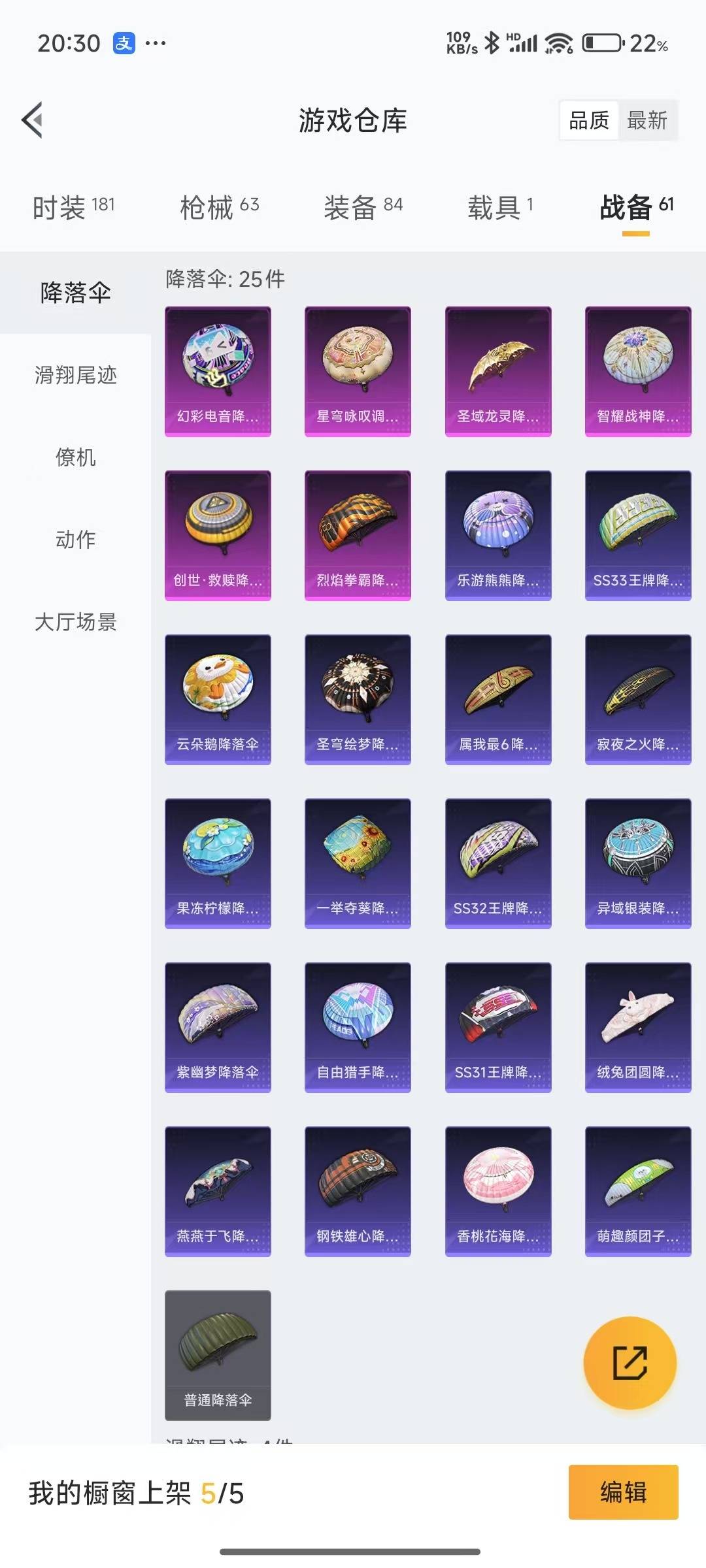
Task: Open the 绒兔团圆 parachute item
Action: click(638, 1027)
